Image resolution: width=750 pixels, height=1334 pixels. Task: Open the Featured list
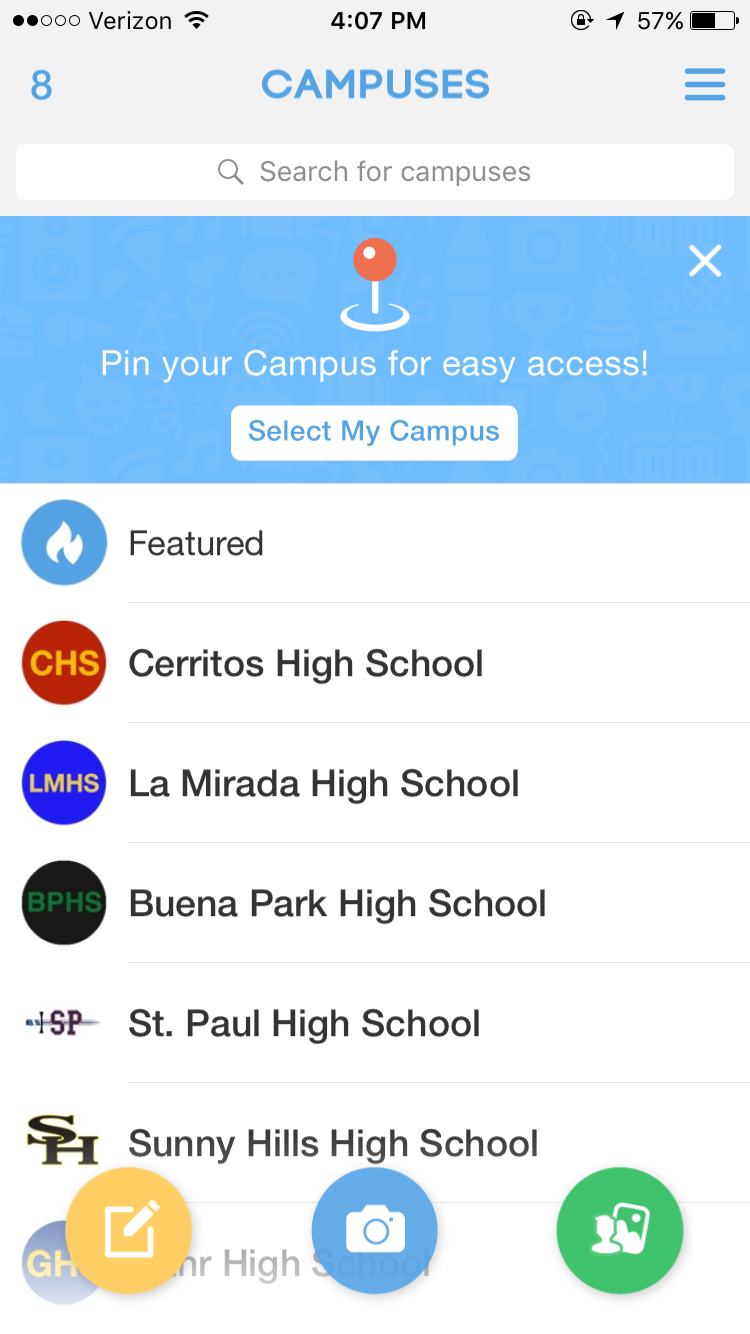(375, 543)
